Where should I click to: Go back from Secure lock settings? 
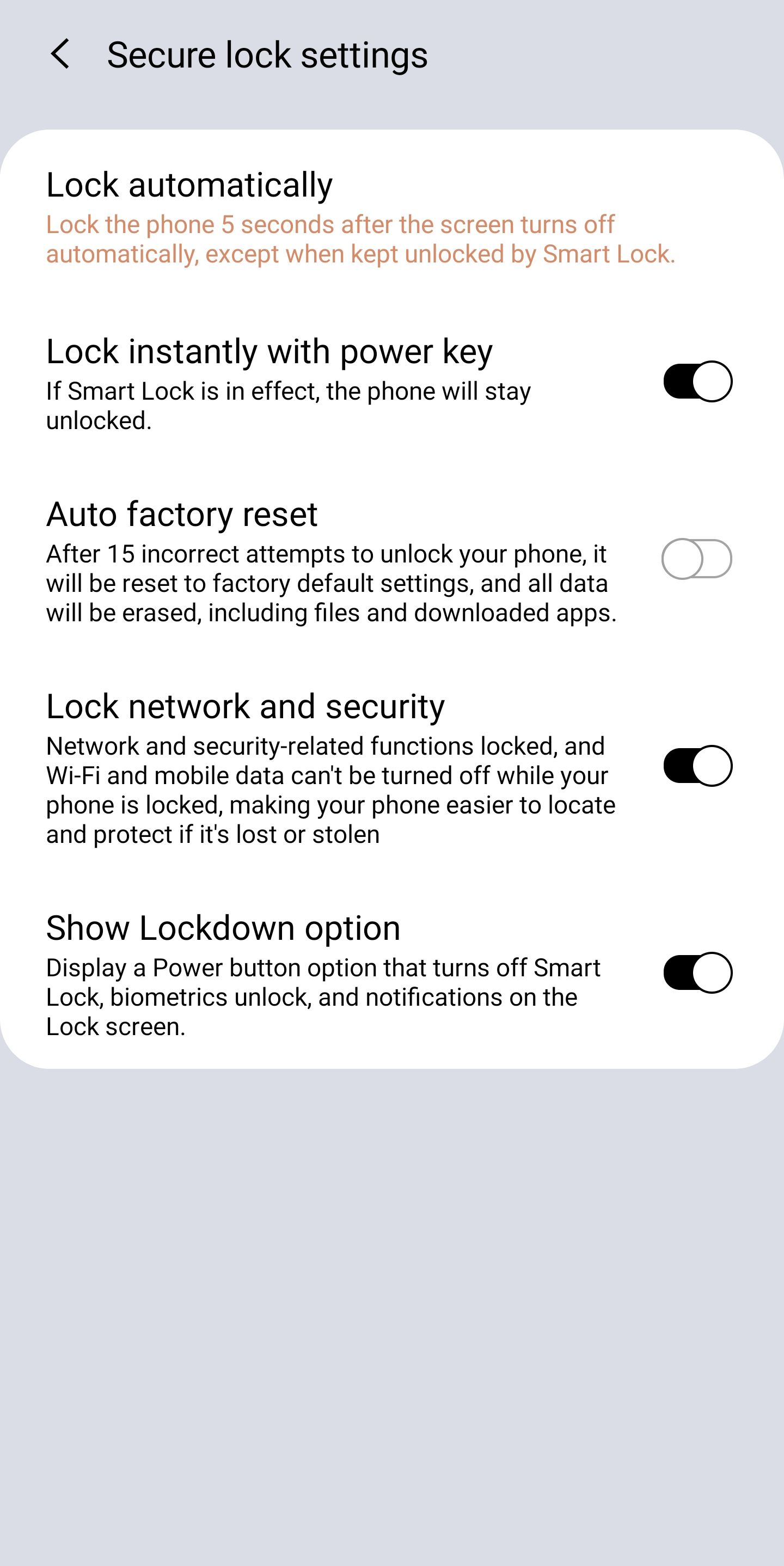[60, 54]
